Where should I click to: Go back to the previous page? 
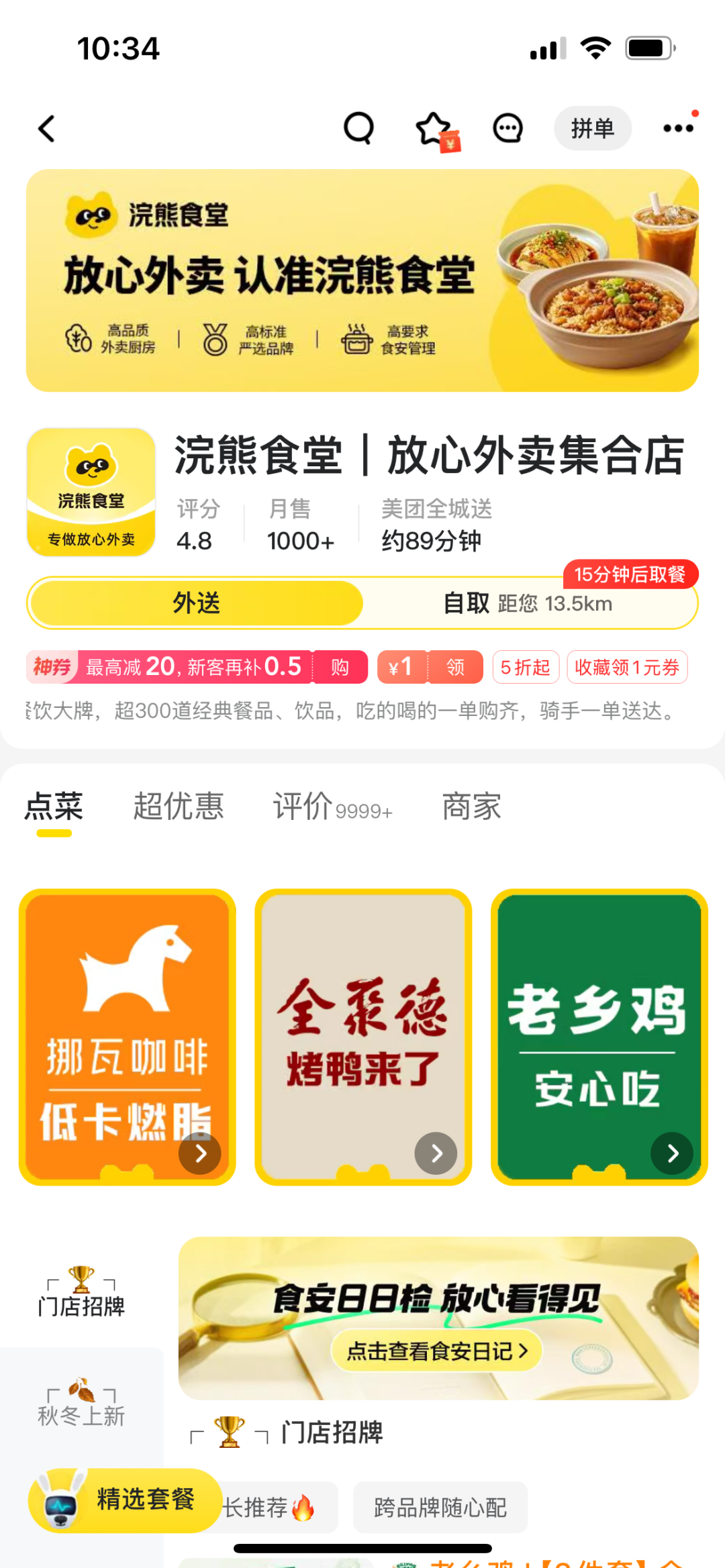point(46,128)
